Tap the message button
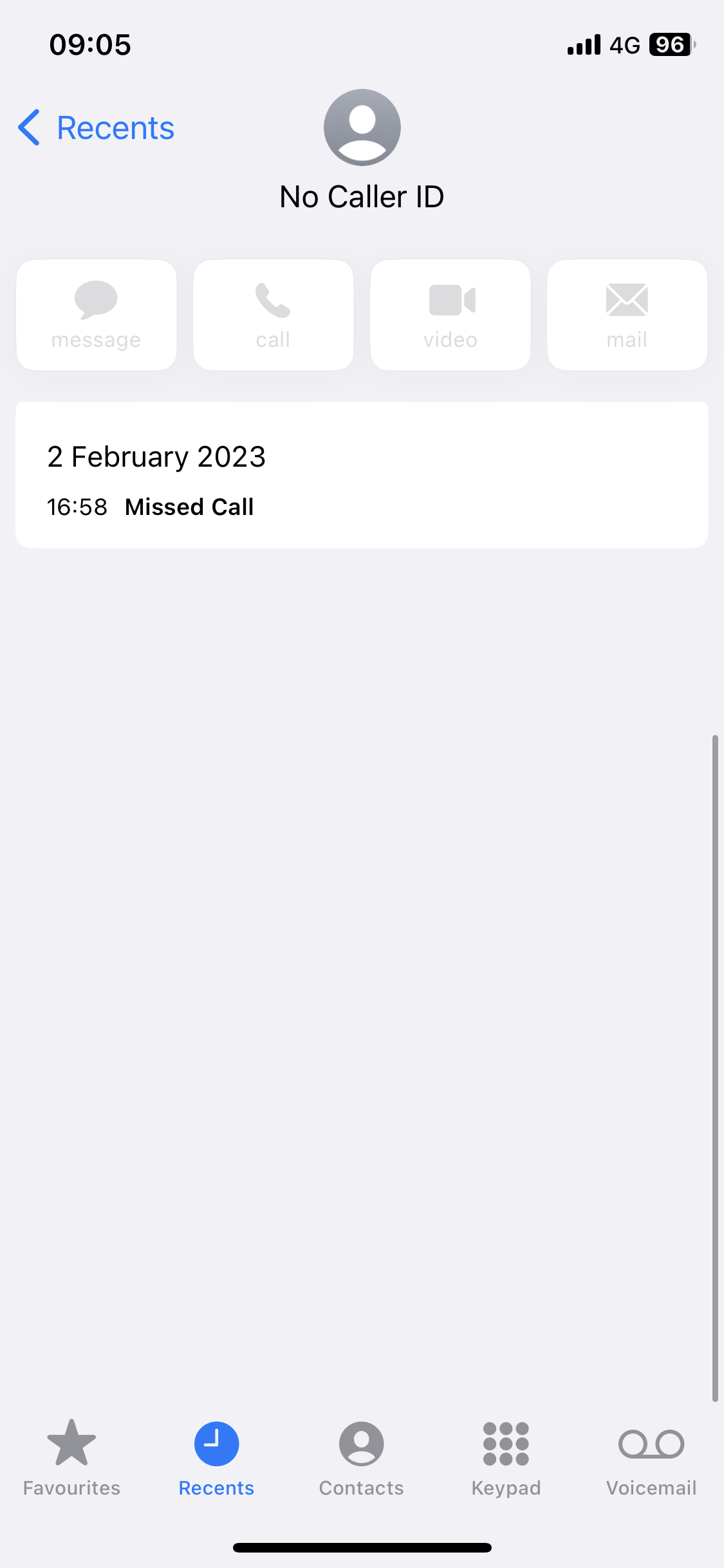Image resolution: width=724 pixels, height=1568 pixels. (x=97, y=315)
